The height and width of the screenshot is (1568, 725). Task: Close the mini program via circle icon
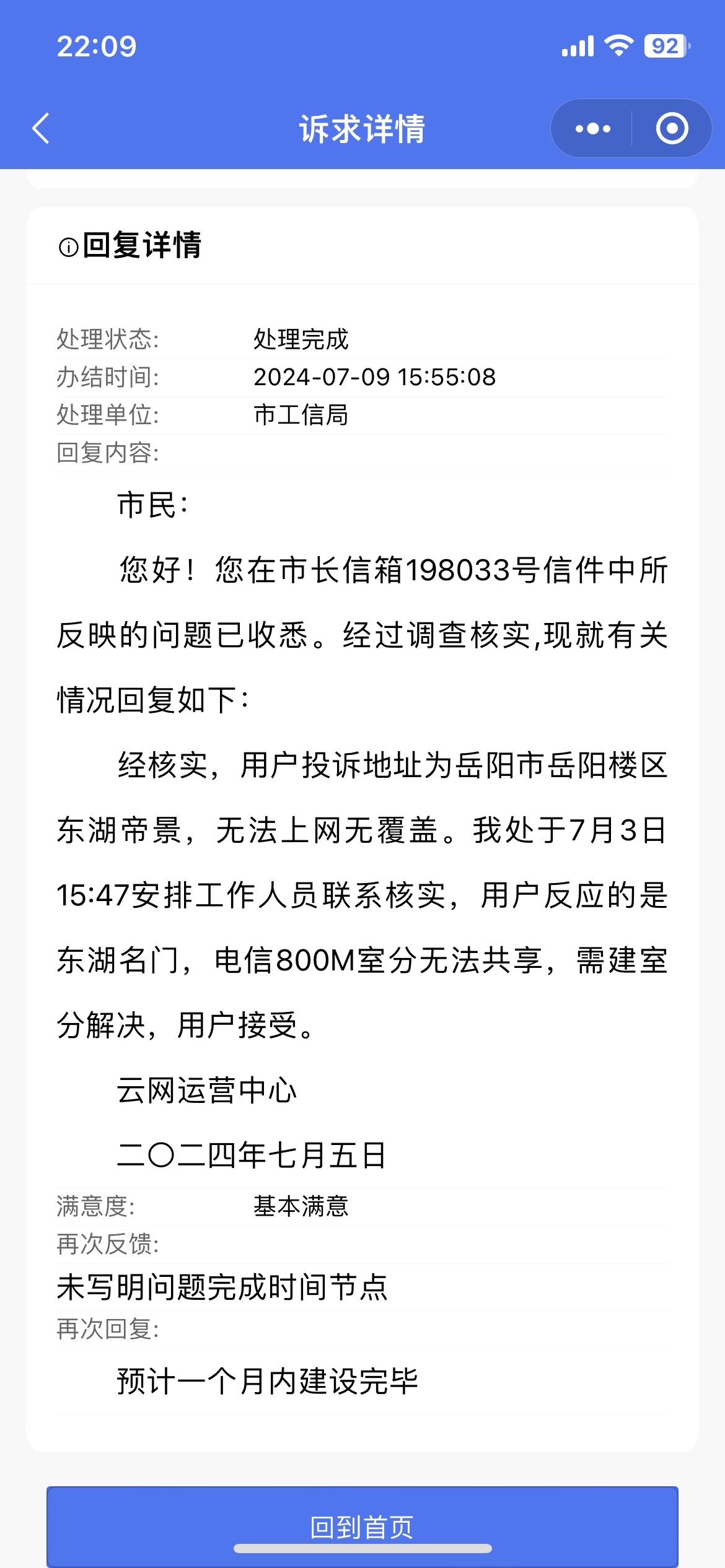click(672, 129)
